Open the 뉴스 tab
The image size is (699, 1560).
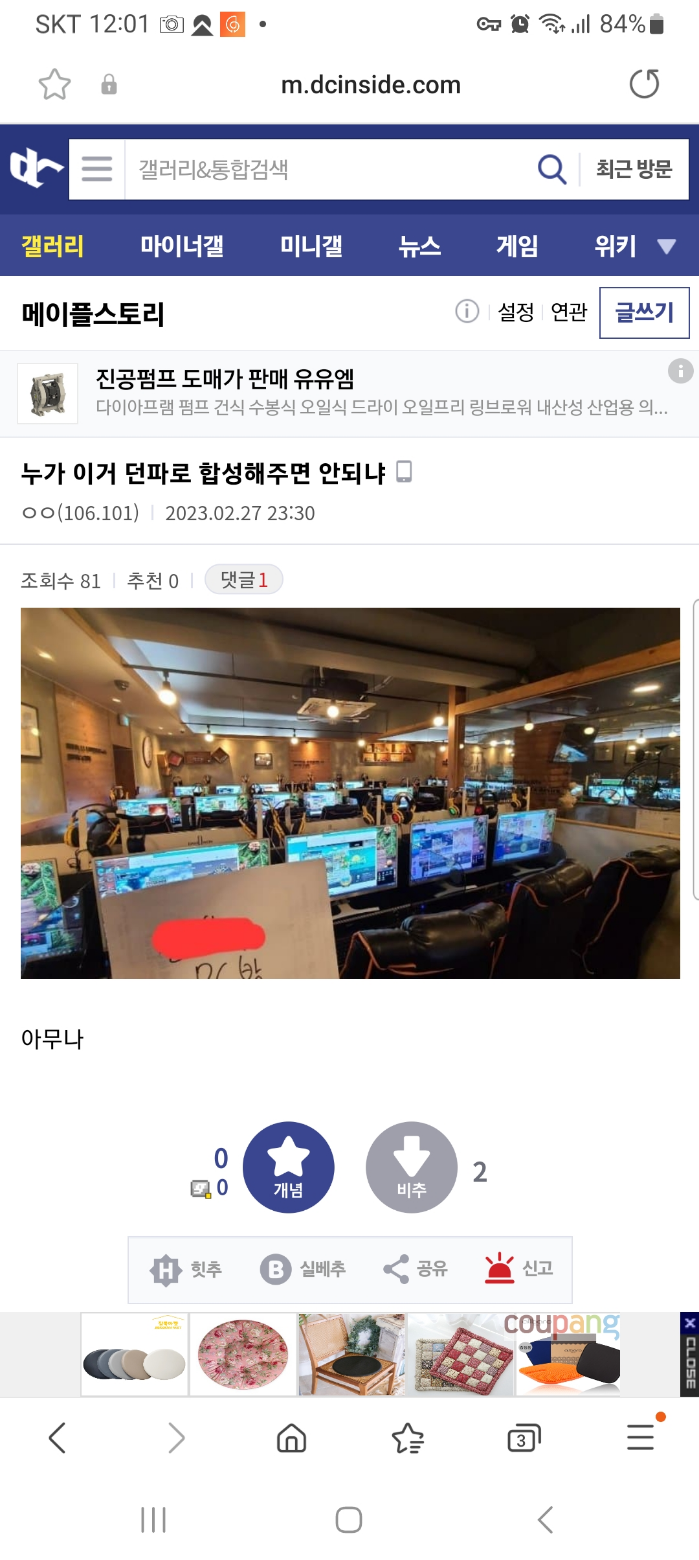pos(419,246)
